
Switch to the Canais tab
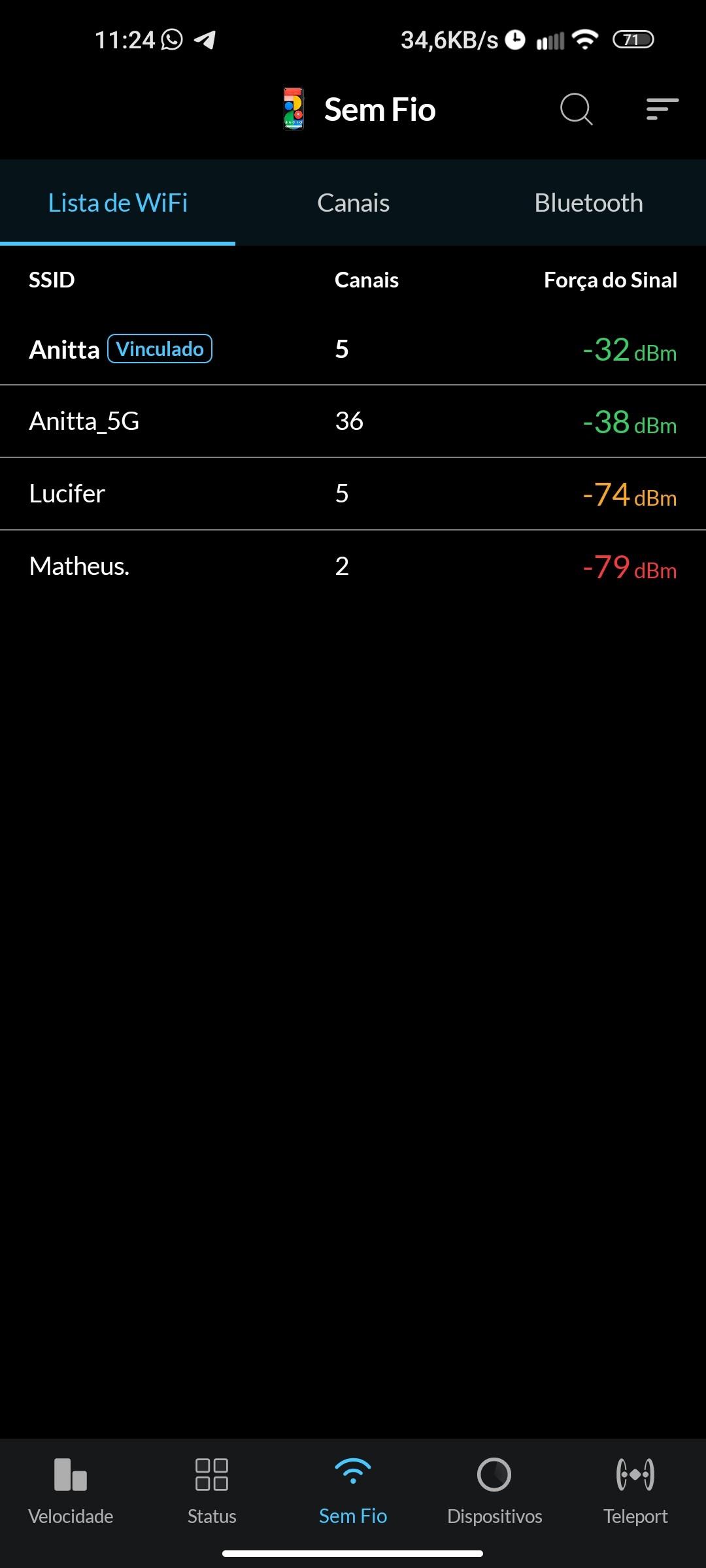point(353,203)
